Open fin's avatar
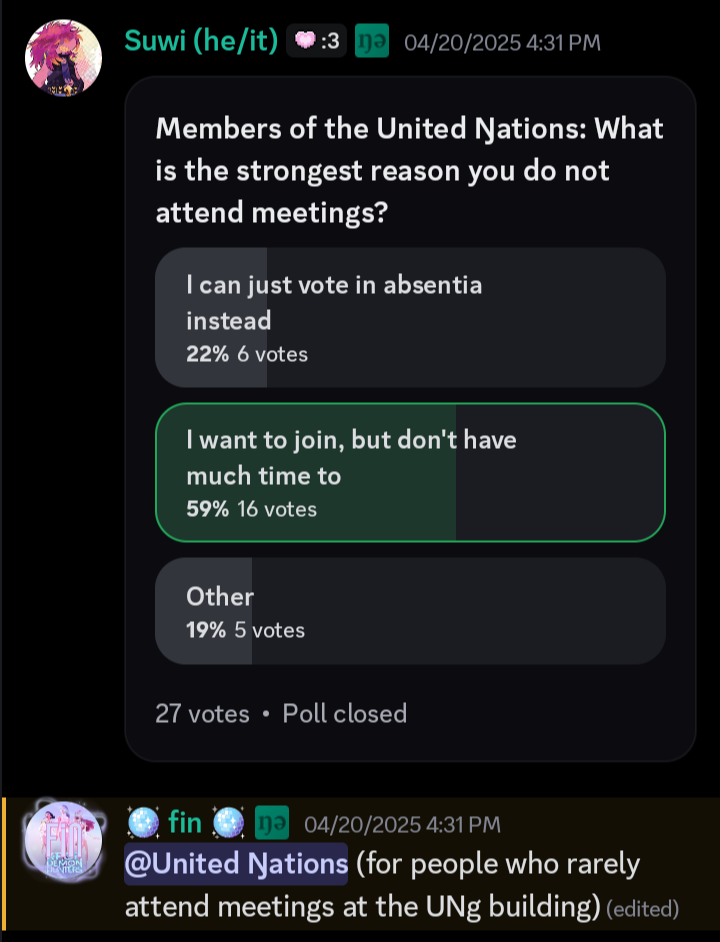 coord(63,841)
